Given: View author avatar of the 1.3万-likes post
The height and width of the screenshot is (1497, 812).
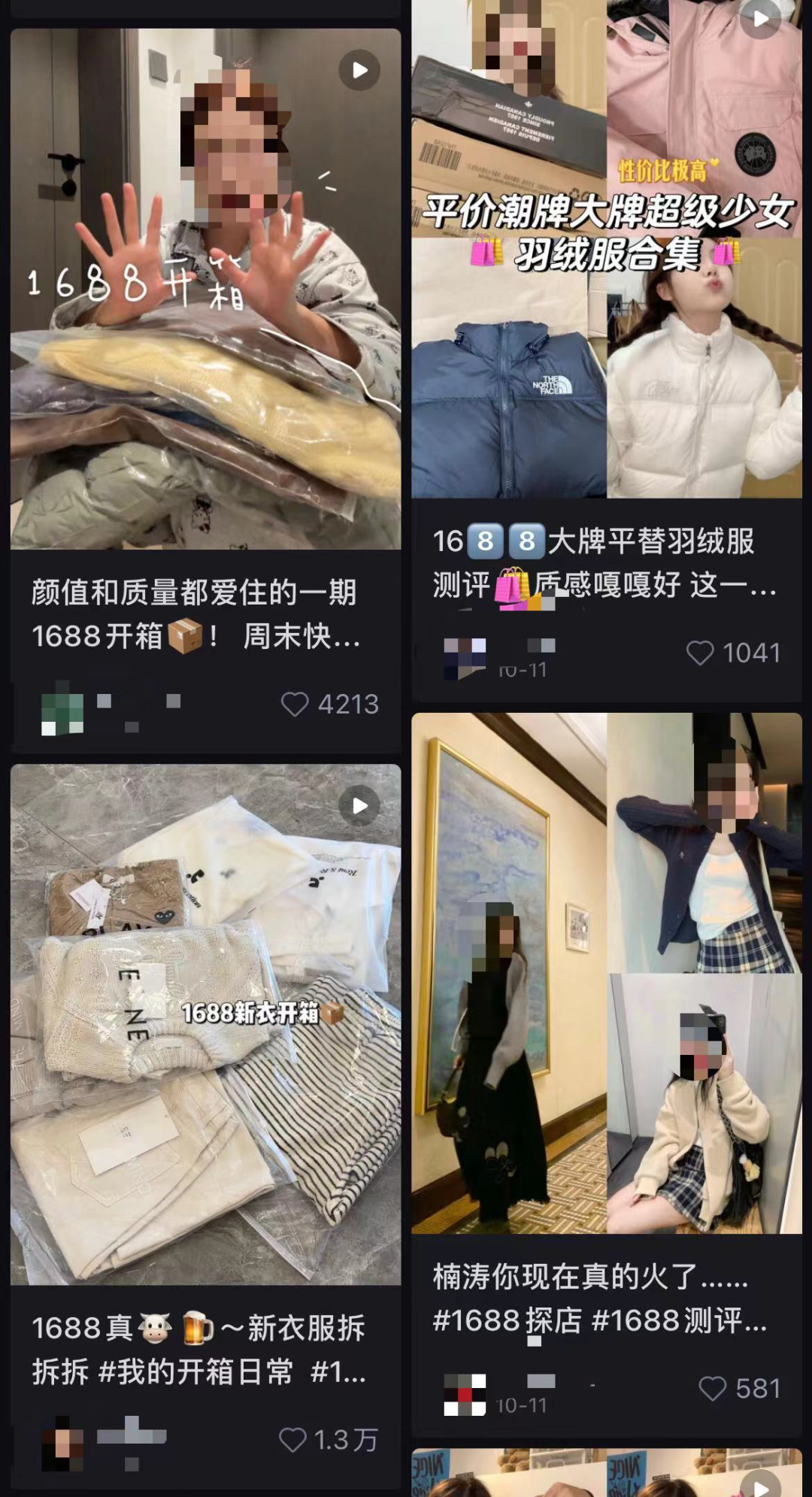Looking at the screenshot, I should 62,1444.
